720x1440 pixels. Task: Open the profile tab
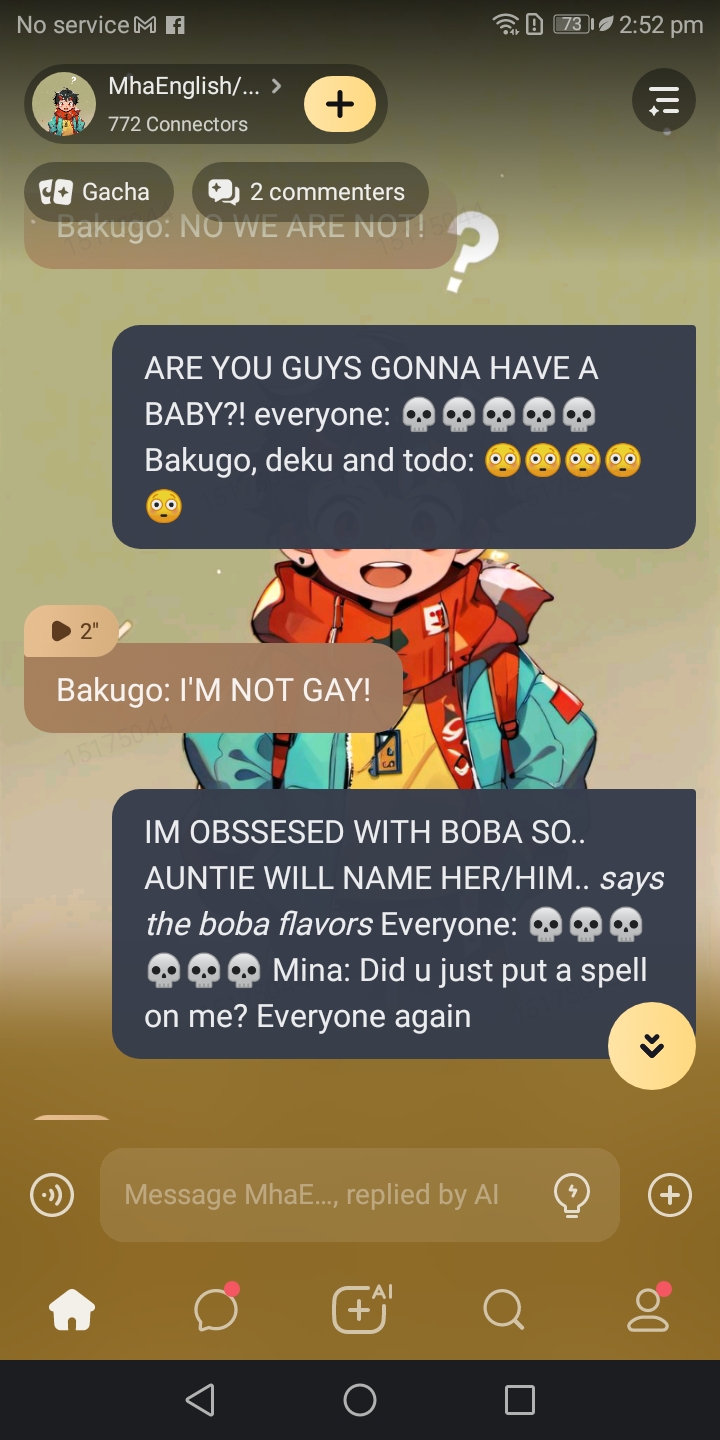(x=648, y=1310)
